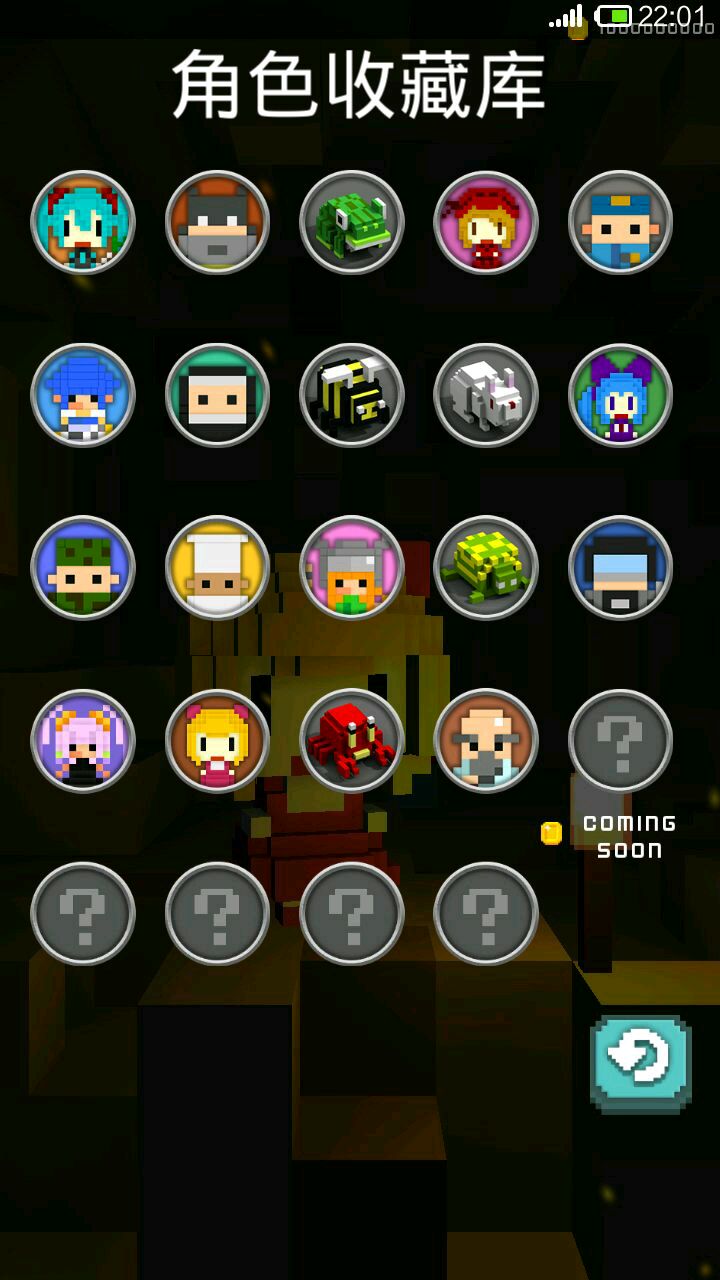720x1280 pixels.
Task: Select the teal-haired girl character
Action: 83,222
